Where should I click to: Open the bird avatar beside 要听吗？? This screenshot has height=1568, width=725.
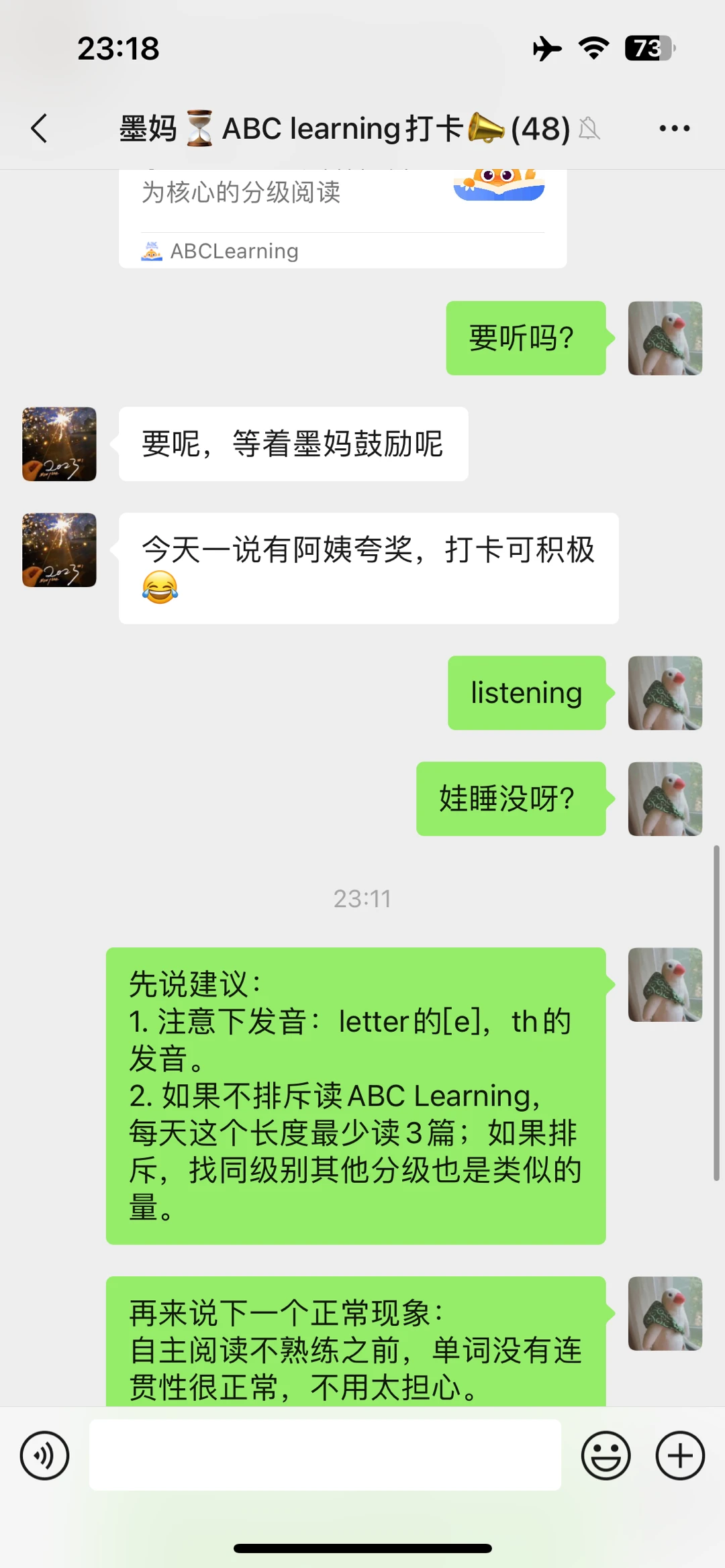pos(665,338)
